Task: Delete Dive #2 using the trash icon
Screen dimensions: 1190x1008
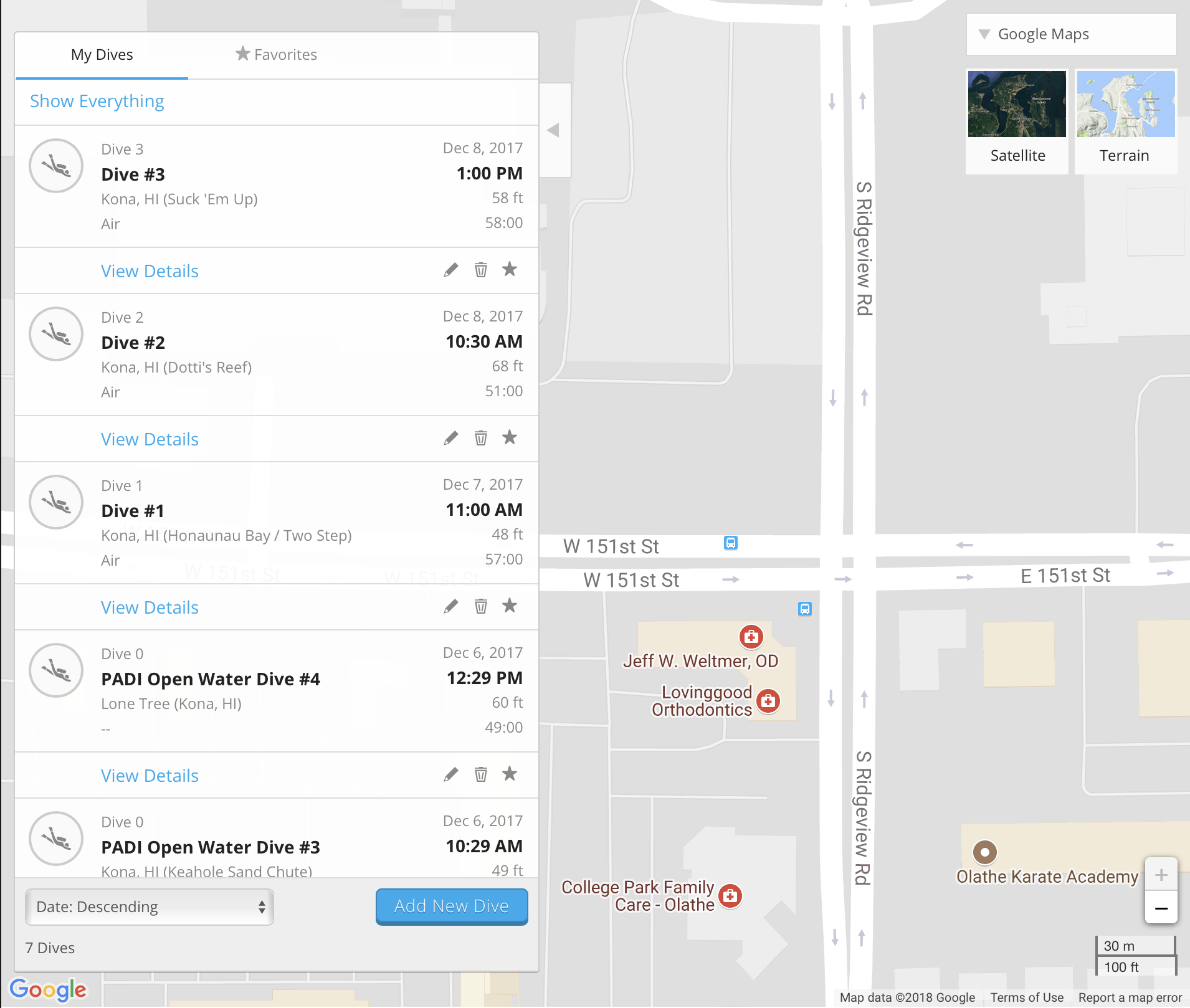Action: [480, 438]
